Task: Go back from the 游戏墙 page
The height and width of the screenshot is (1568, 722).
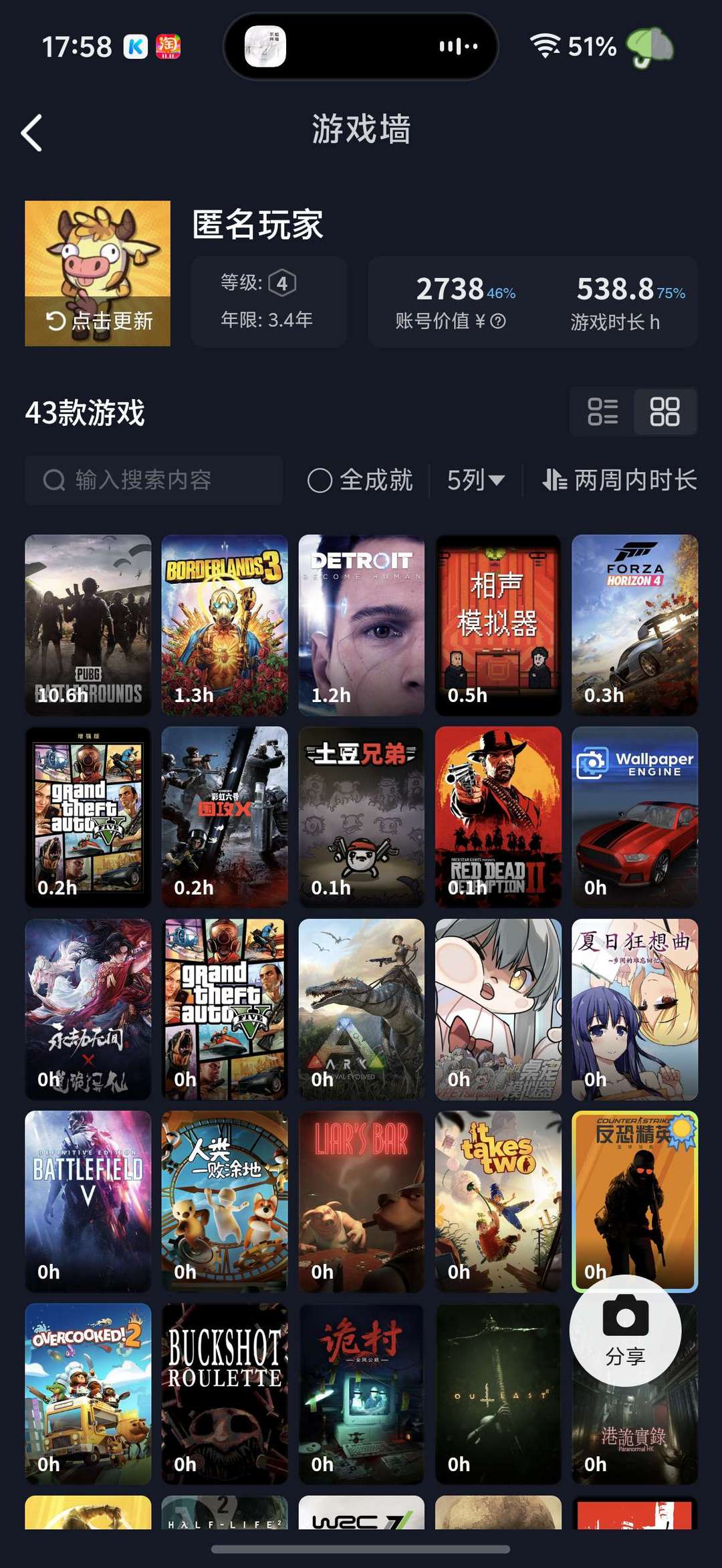Action: [x=32, y=132]
